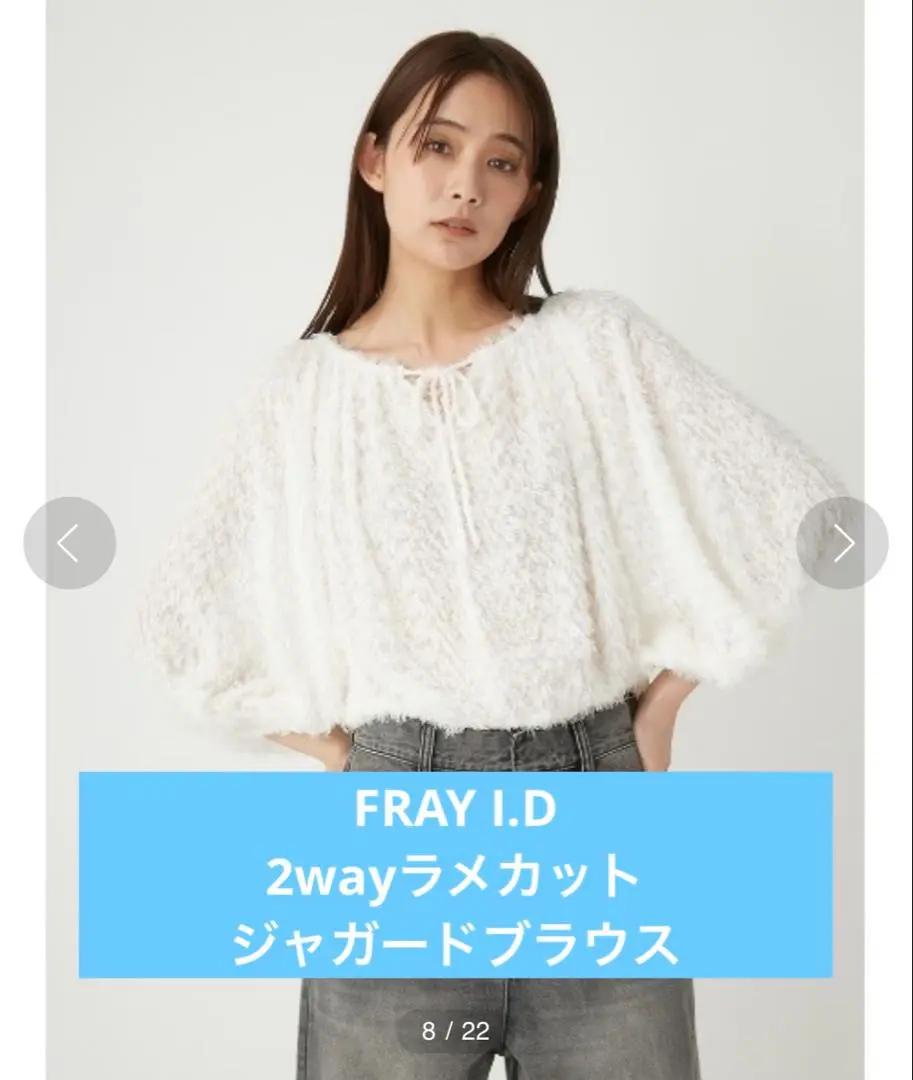Go to the previous product photo
This screenshot has width=913, height=1080.
[69, 543]
